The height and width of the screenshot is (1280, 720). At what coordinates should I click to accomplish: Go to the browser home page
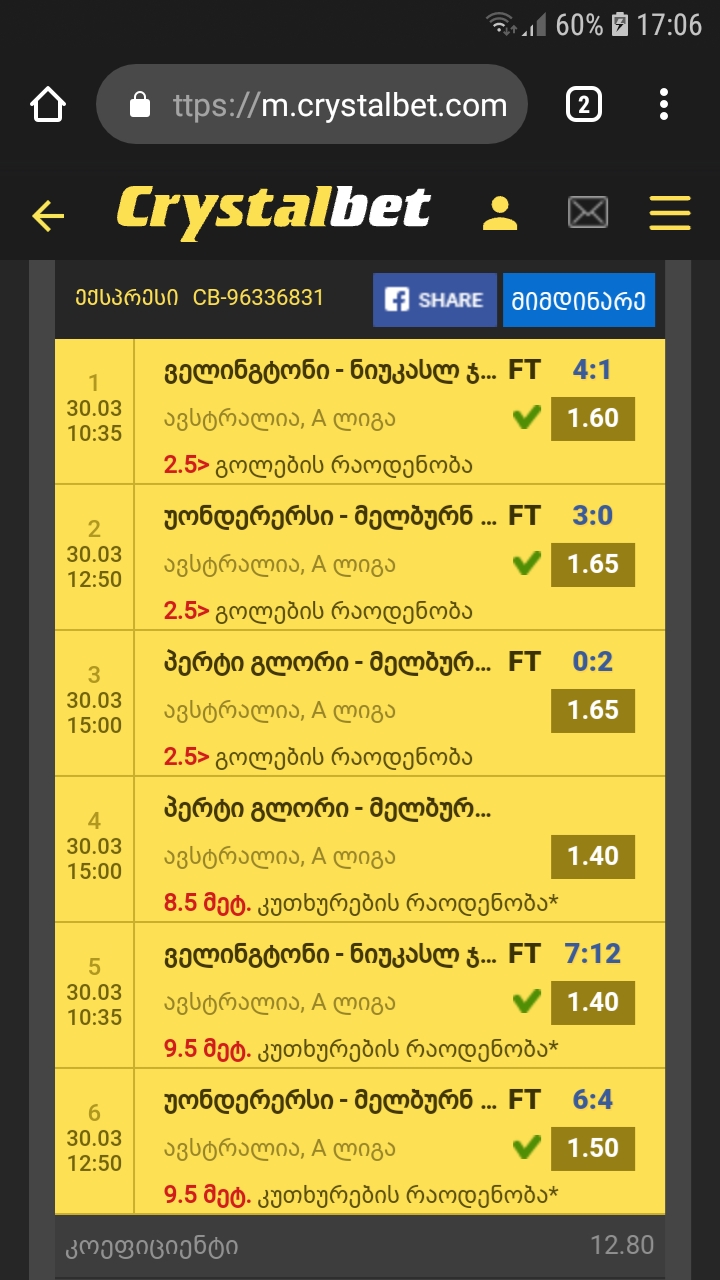coord(48,105)
